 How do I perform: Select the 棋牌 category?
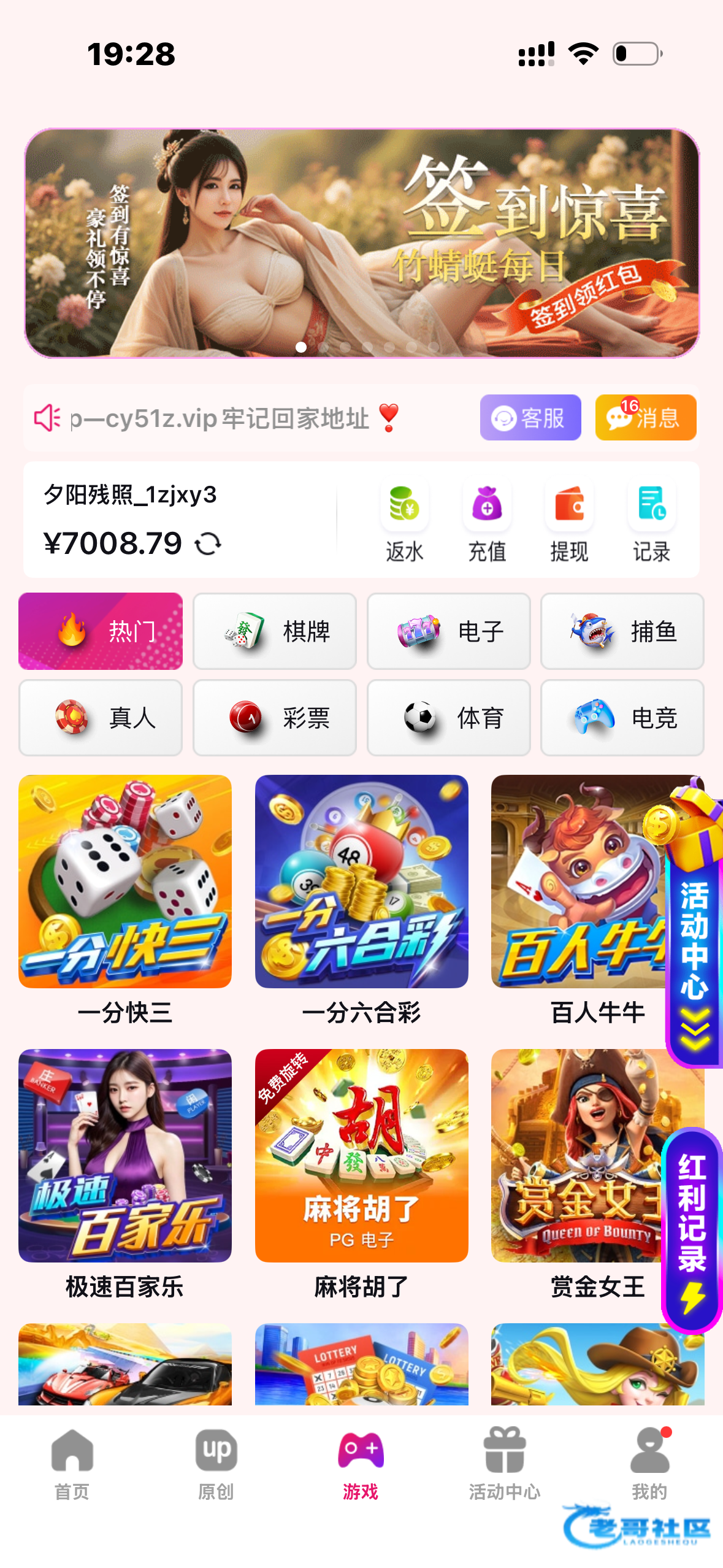tap(274, 631)
